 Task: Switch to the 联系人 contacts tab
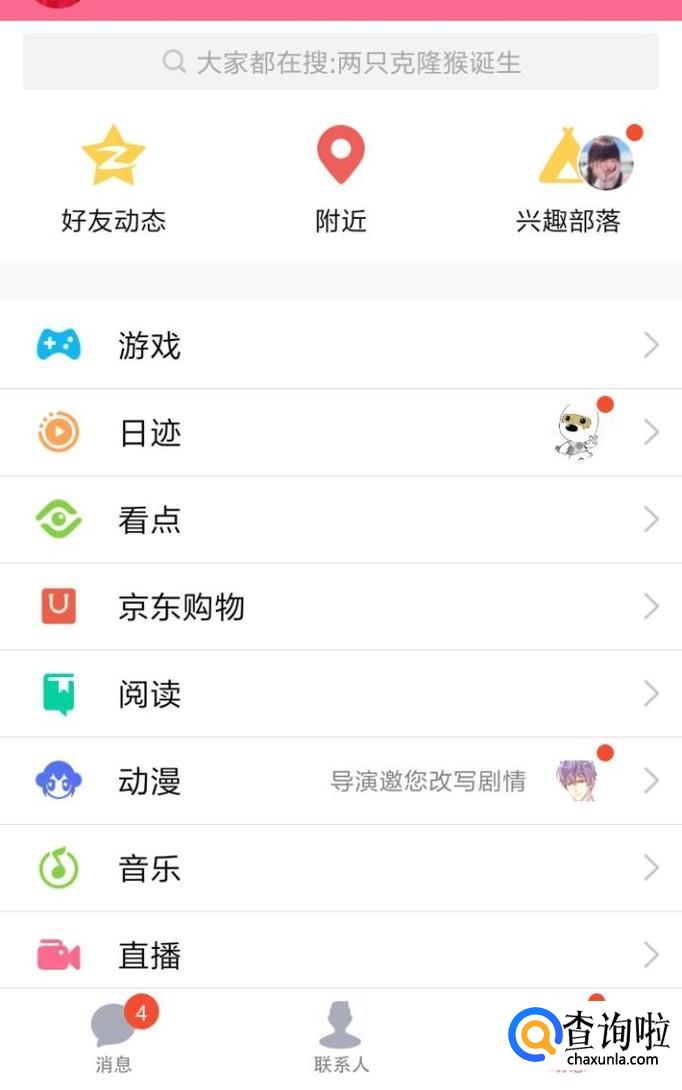pyautogui.click(x=341, y=1038)
